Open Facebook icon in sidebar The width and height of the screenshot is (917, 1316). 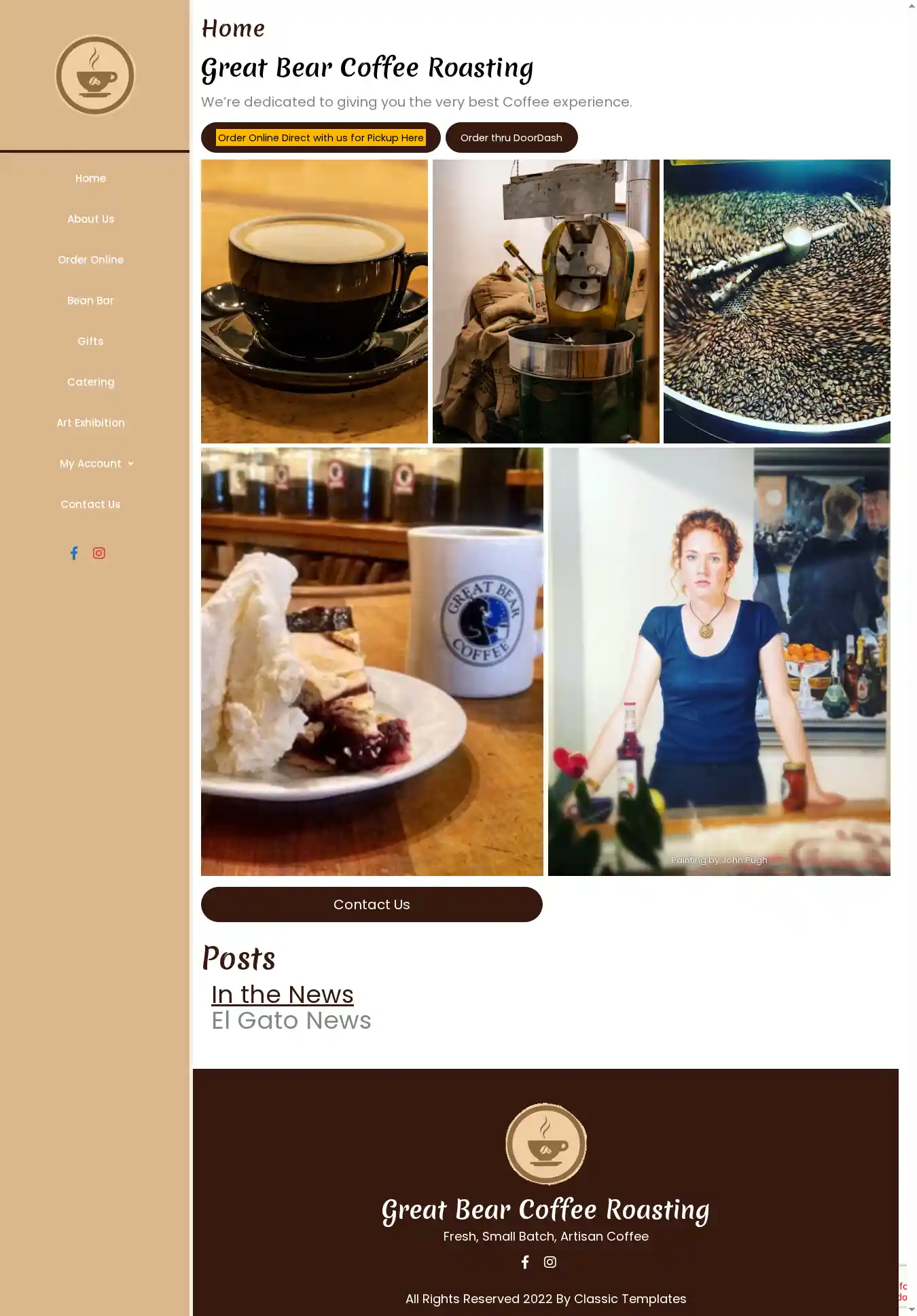[x=74, y=553]
